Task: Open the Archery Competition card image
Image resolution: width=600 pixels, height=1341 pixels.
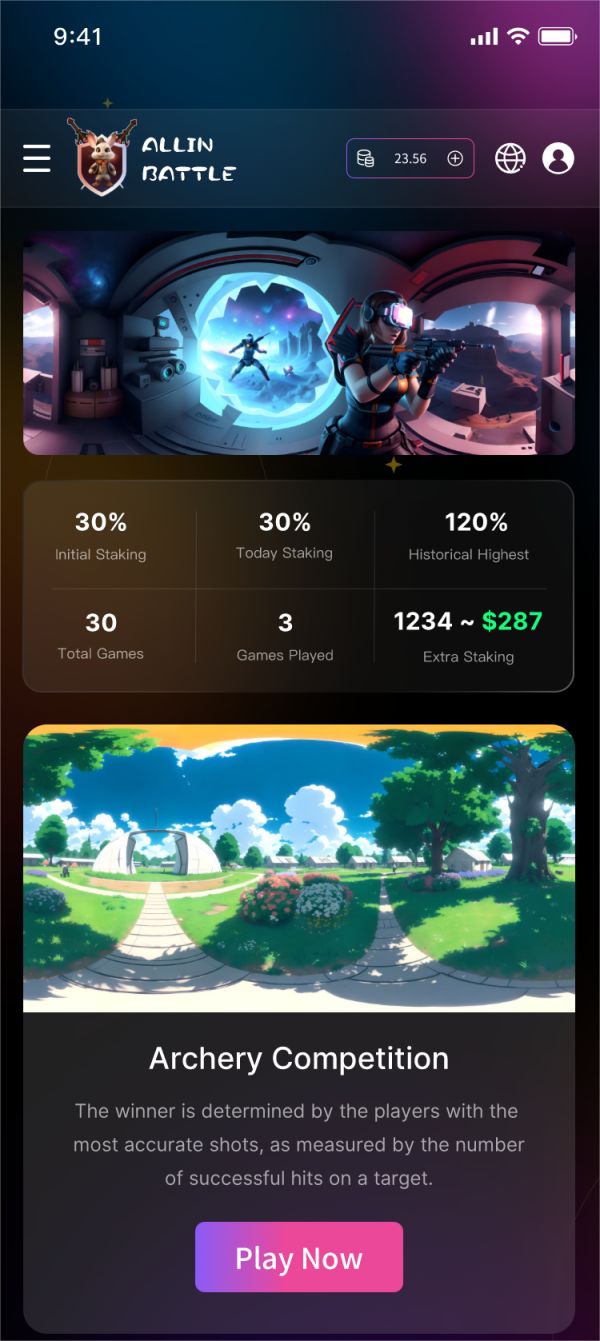Action: 299,868
